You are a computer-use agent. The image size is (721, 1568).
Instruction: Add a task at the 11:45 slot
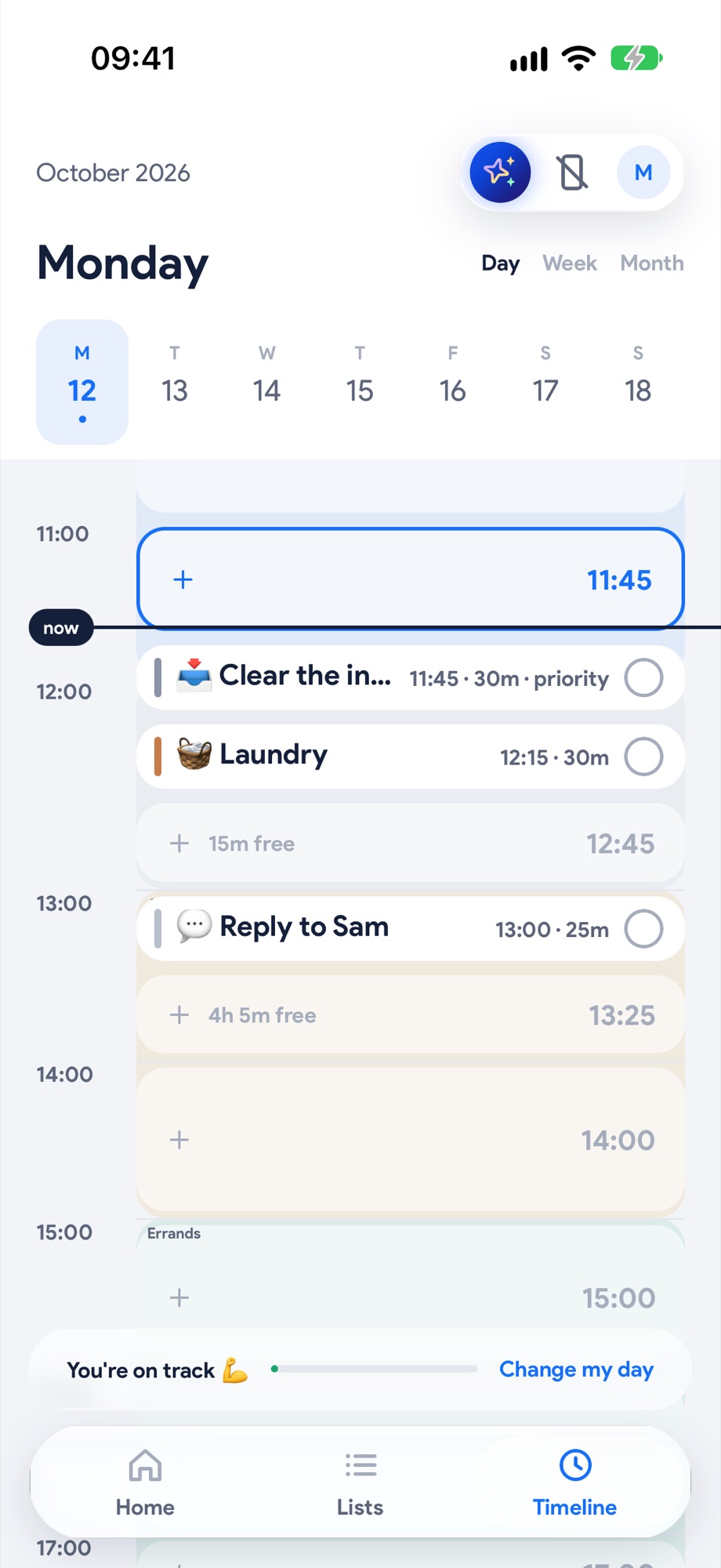[411, 579]
